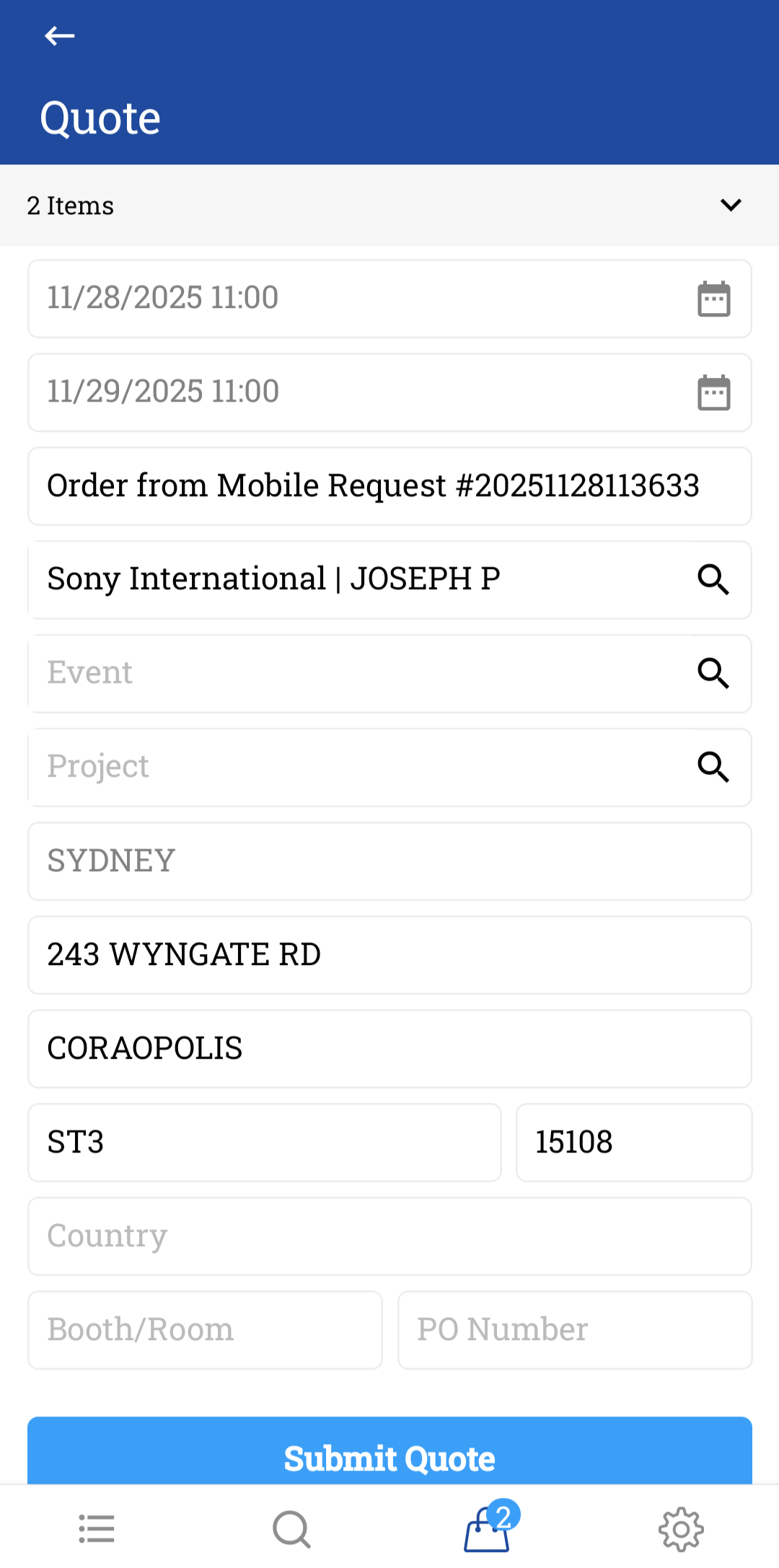This screenshot has width=779, height=1568.
Task: Open the shopping bag with 2 items
Action: [x=488, y=1529]
